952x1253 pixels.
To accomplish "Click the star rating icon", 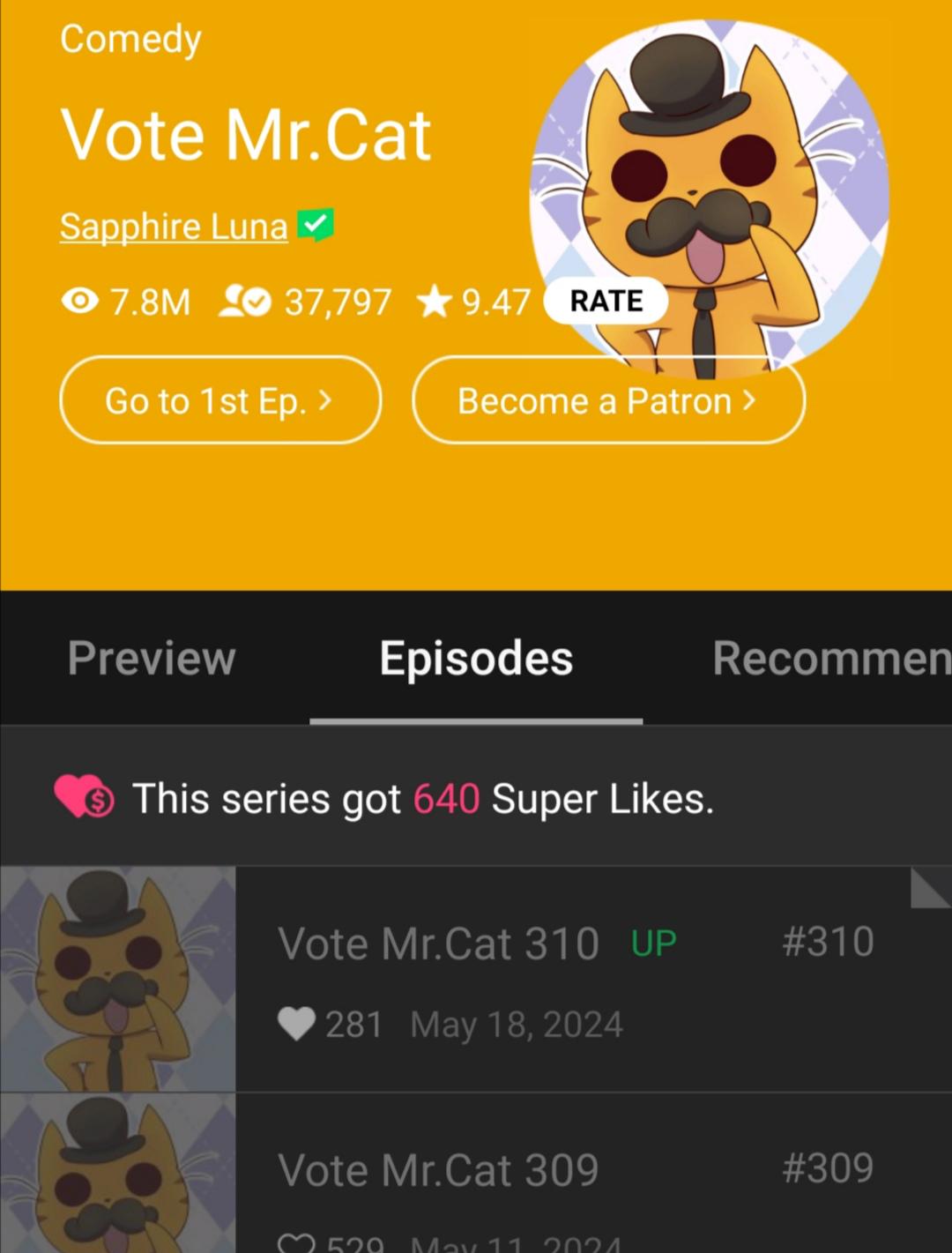I will coord(435,302).
